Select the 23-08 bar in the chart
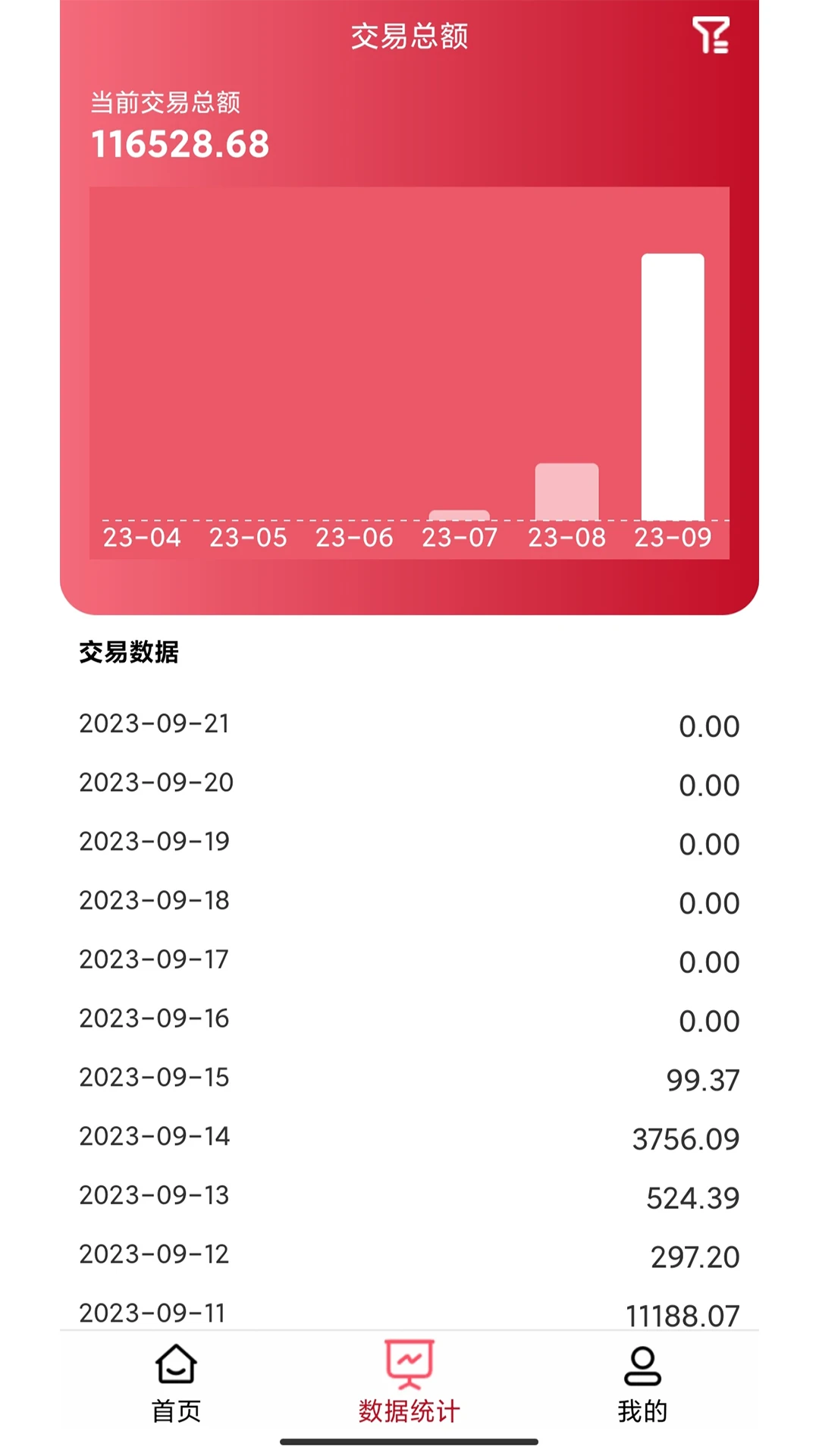 click(x=566, y=491)
